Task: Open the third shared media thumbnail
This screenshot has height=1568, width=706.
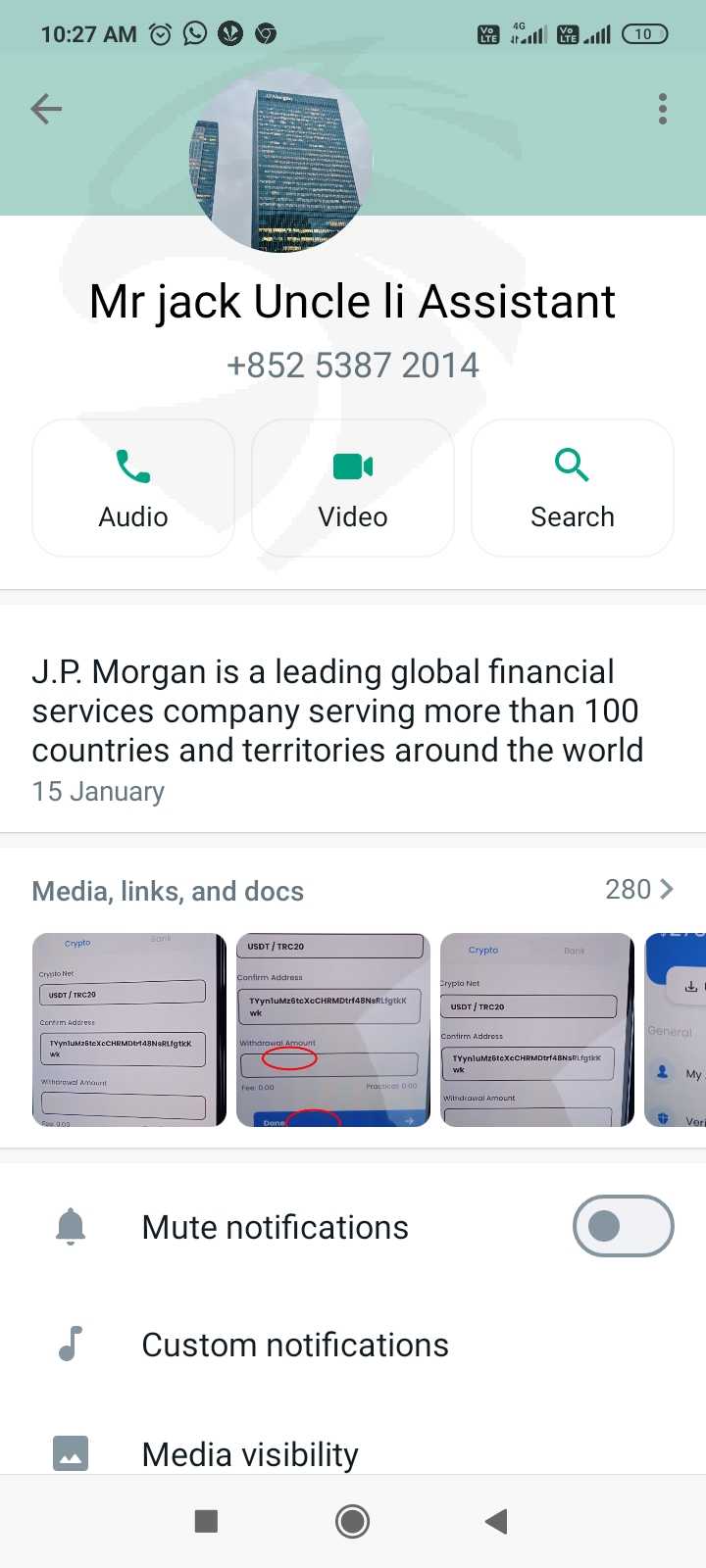Action: click(x=537, y=1030)
